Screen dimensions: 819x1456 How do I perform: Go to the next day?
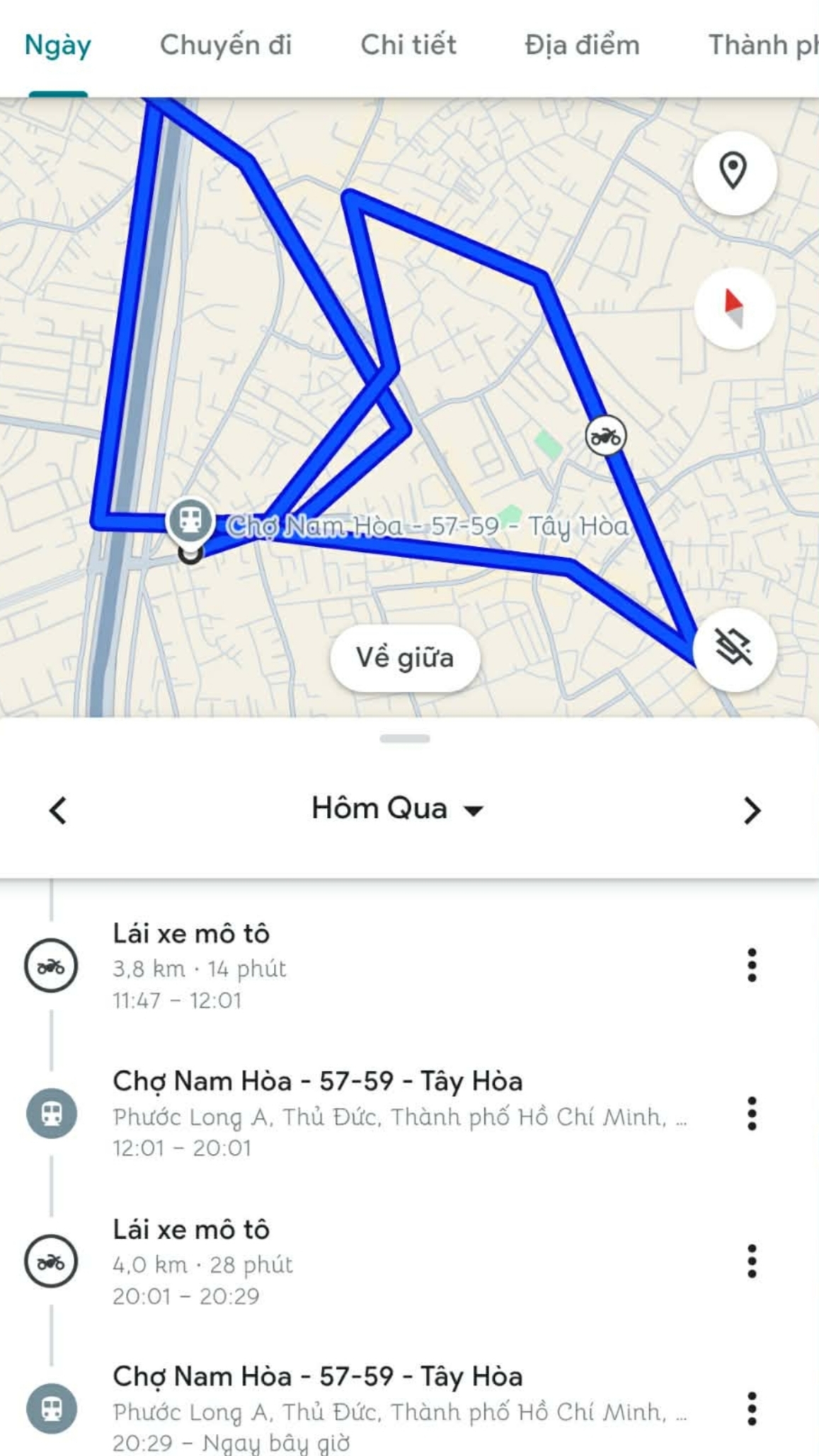click(752, 810)
